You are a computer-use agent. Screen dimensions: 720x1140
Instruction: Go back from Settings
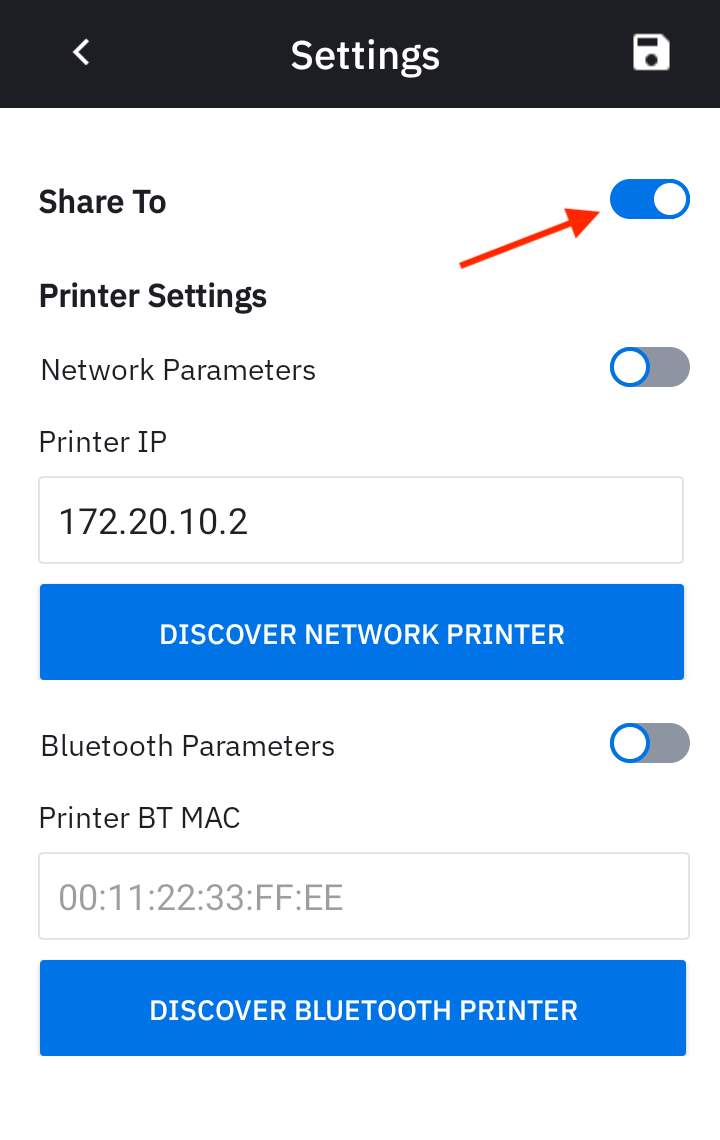click(x=82, y=53)
